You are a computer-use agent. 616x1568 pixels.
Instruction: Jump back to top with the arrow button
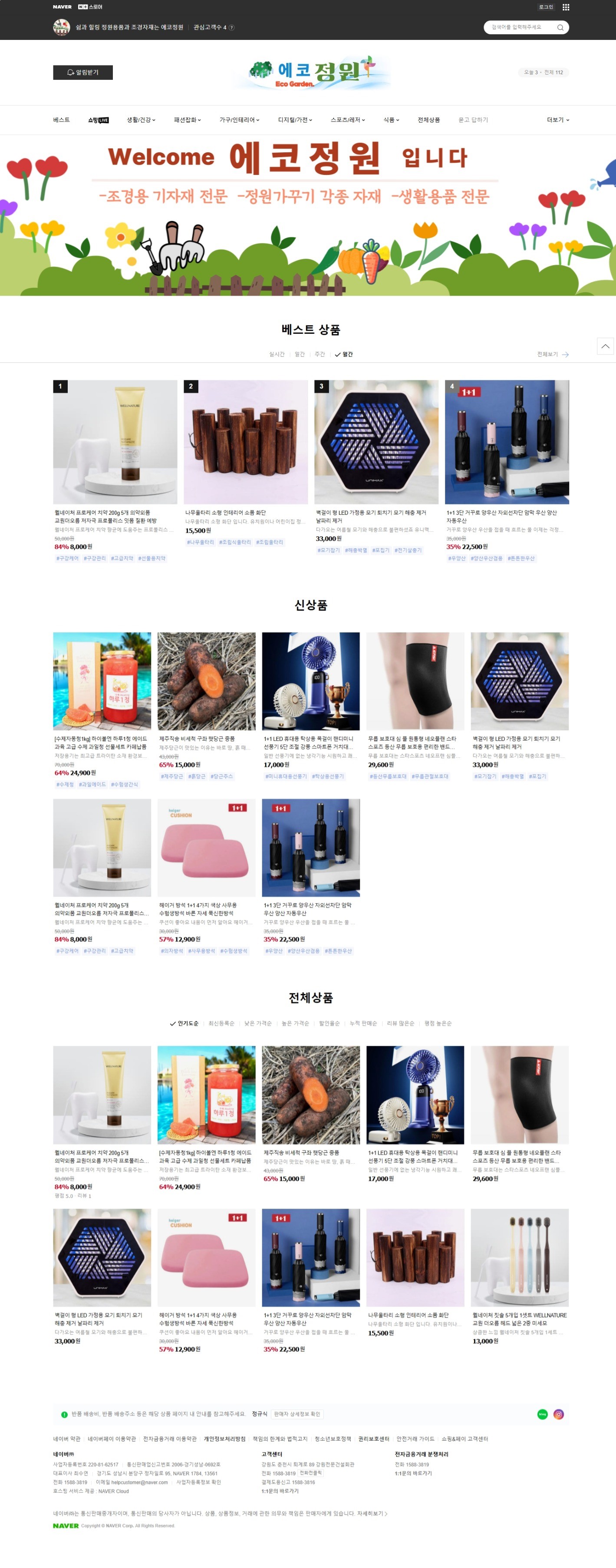coord(604,346)
